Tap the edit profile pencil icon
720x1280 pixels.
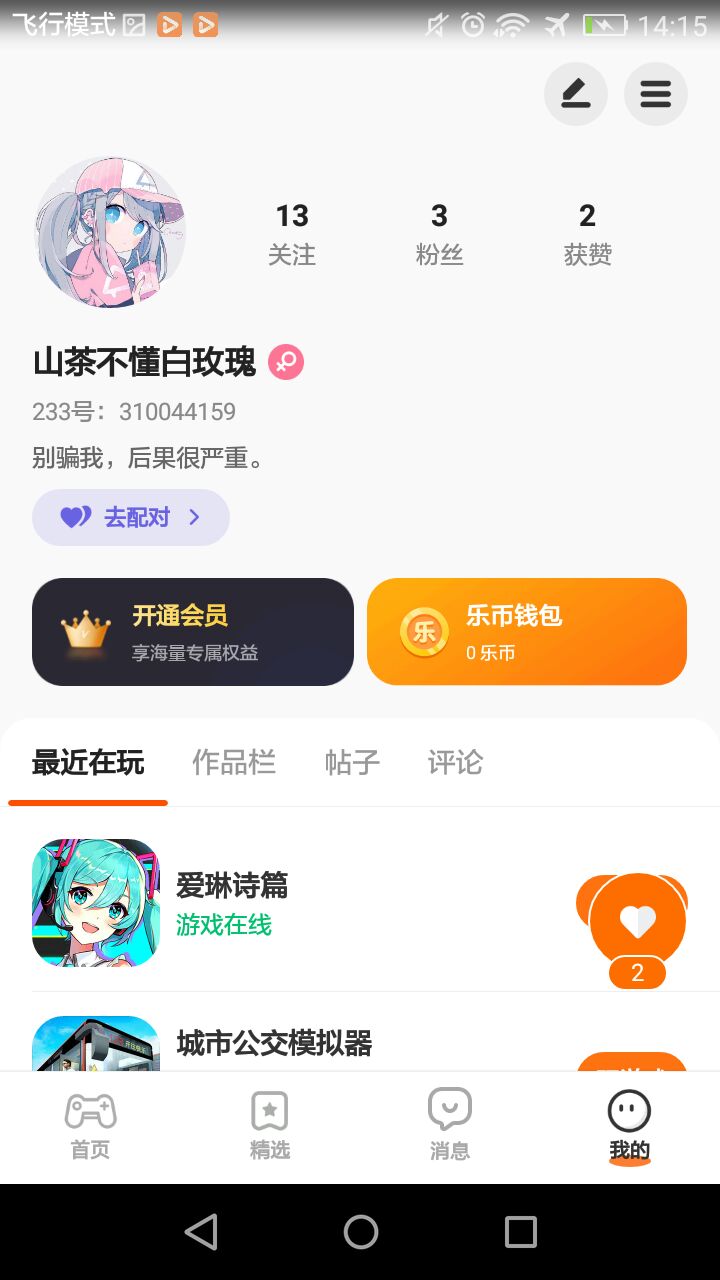575,94
